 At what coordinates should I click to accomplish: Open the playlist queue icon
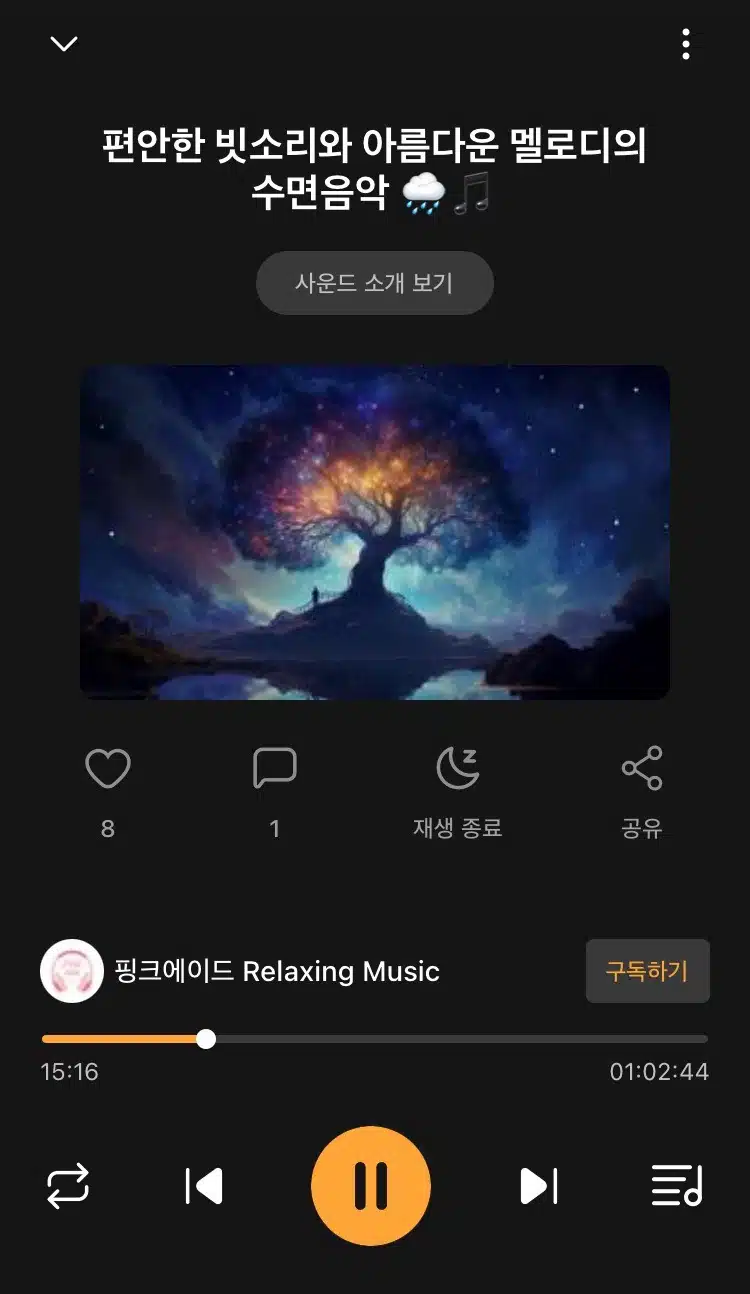point(677,1186)
